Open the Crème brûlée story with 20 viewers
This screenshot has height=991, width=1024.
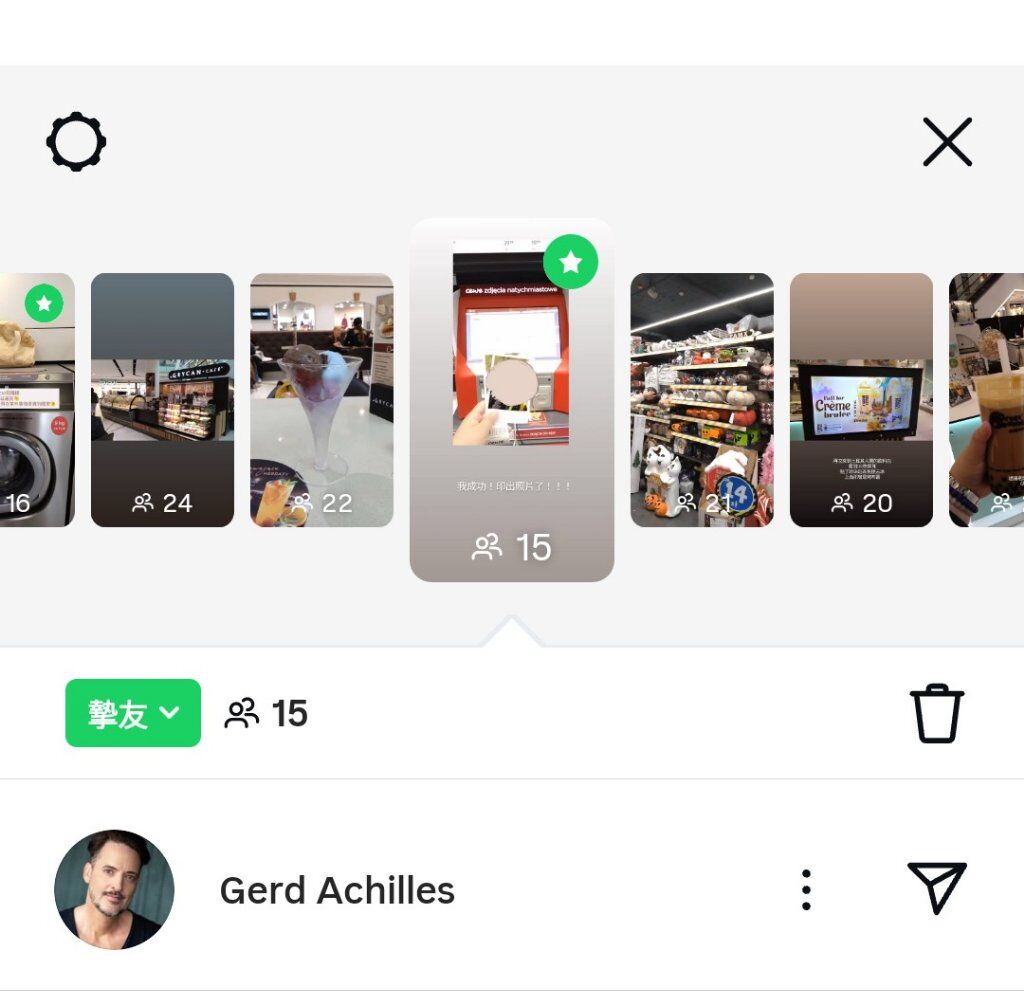pos(861,400)
